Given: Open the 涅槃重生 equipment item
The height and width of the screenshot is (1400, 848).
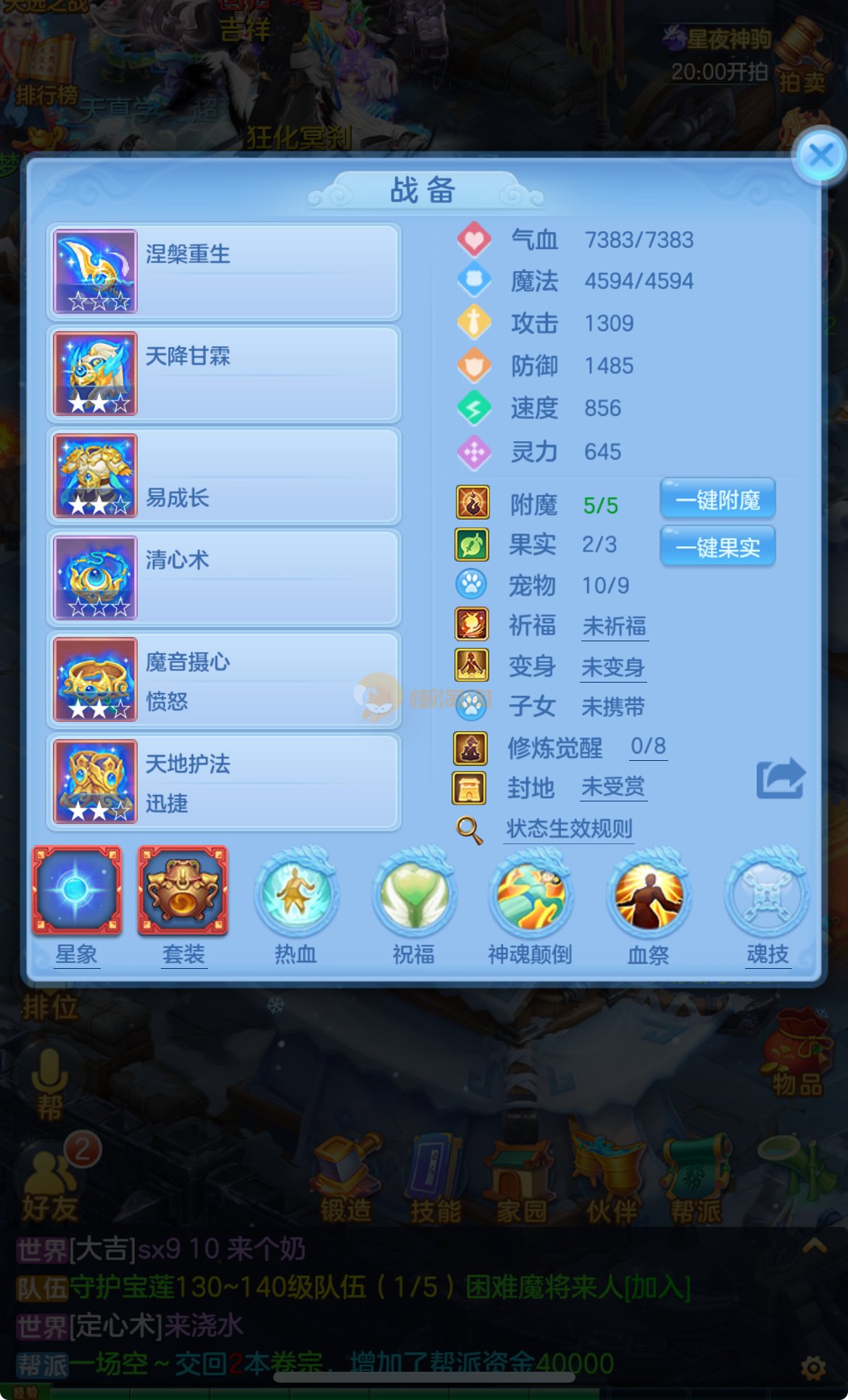Looking at the screenshot, I should (224, 272).
